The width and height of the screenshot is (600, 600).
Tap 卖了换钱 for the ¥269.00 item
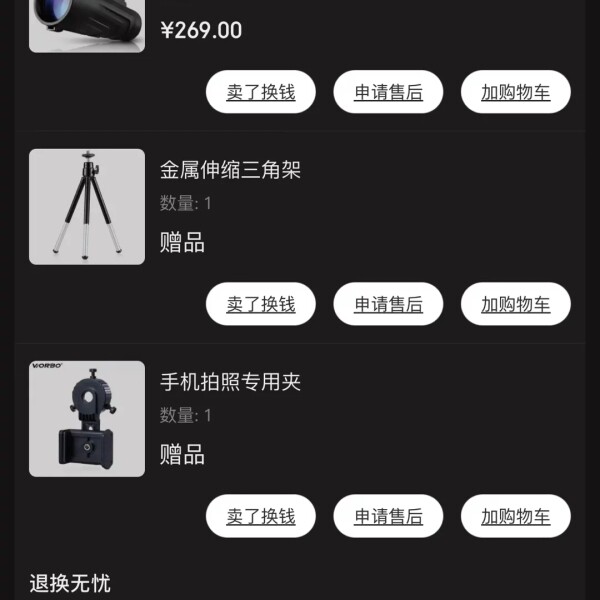pos(260,92)
